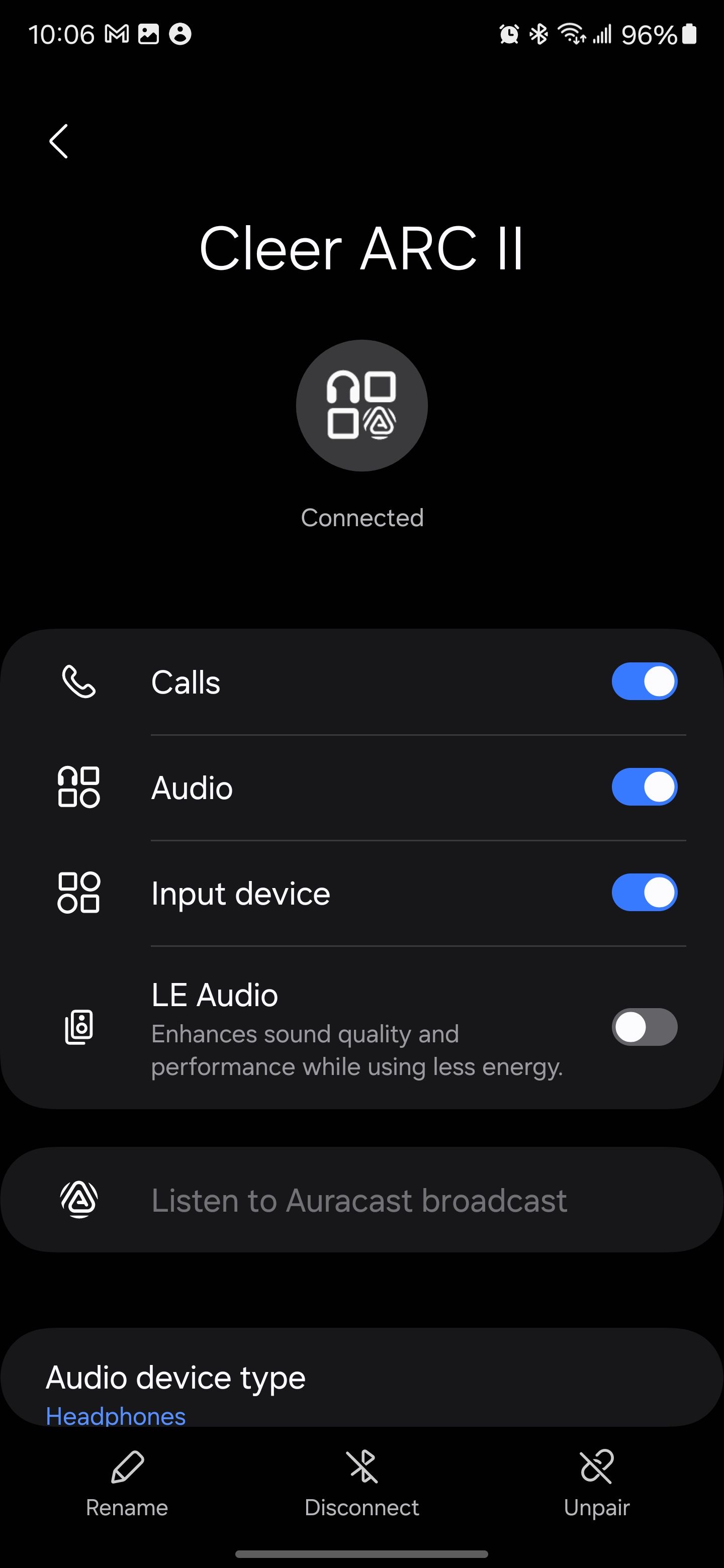724x1568 pixels.
Task: Tap Disconnect at the bottom
Action: (x=361, y=1507)
